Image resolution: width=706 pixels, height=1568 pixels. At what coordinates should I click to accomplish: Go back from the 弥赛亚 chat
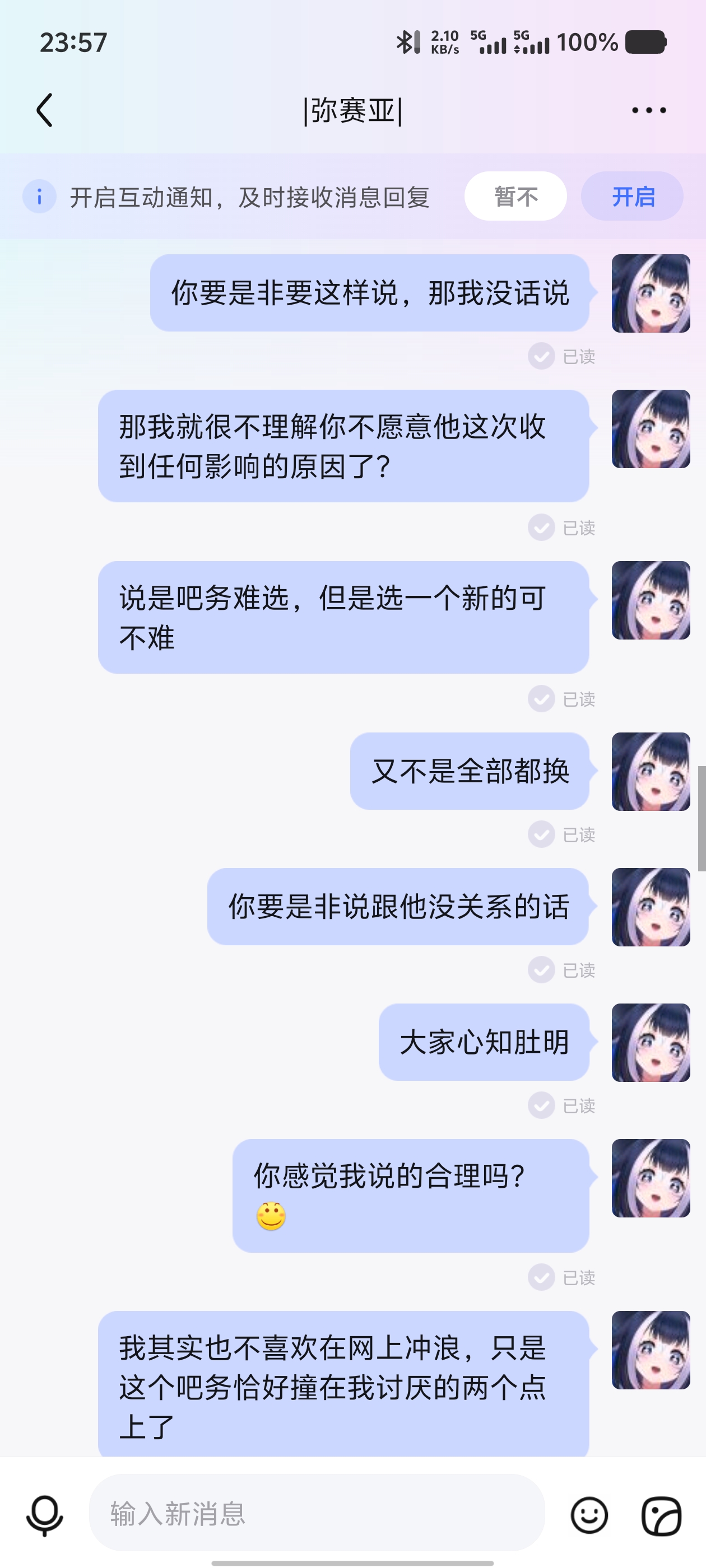[44, 110]
